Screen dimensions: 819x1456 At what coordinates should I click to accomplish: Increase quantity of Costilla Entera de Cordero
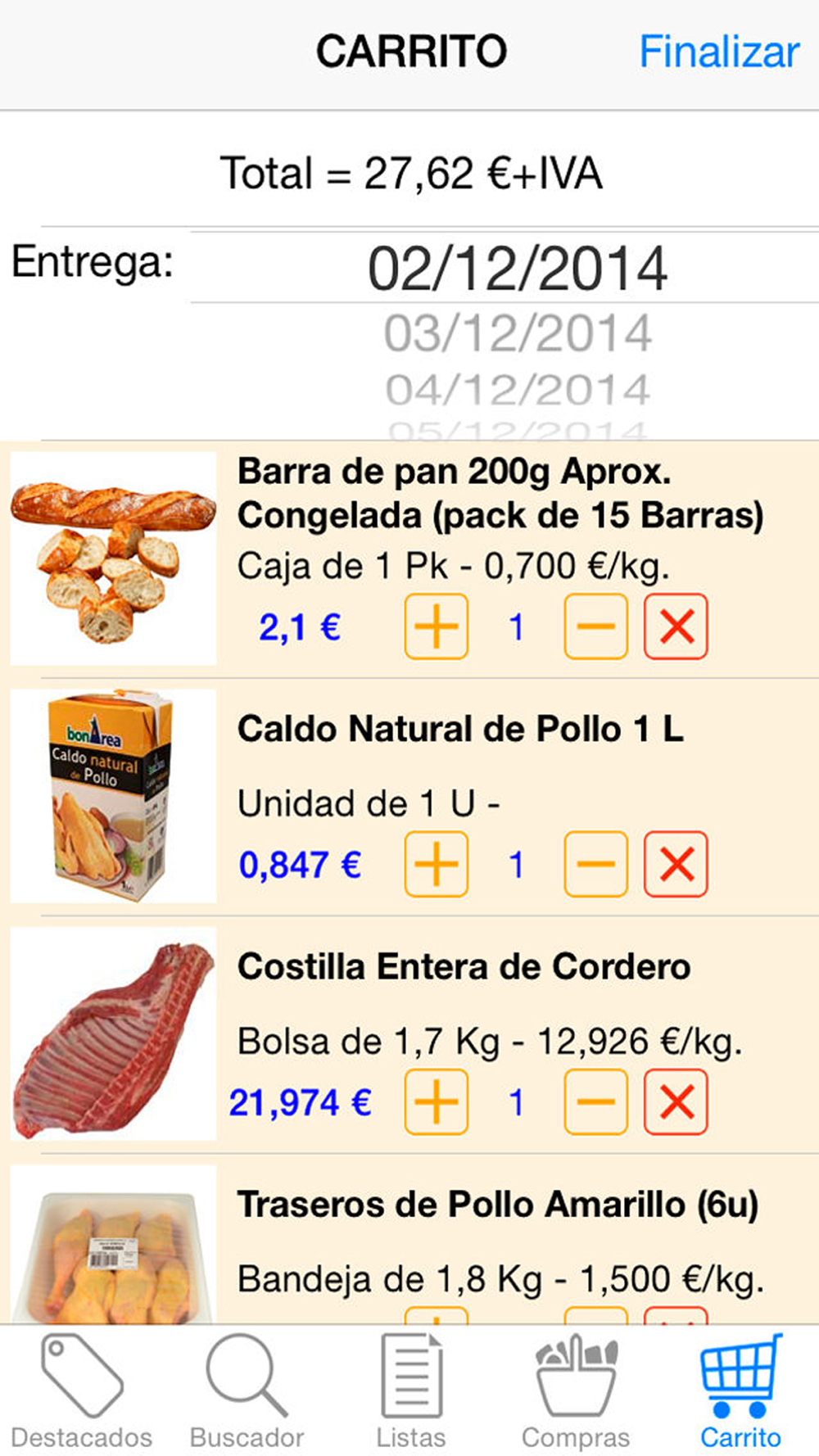437,1102
